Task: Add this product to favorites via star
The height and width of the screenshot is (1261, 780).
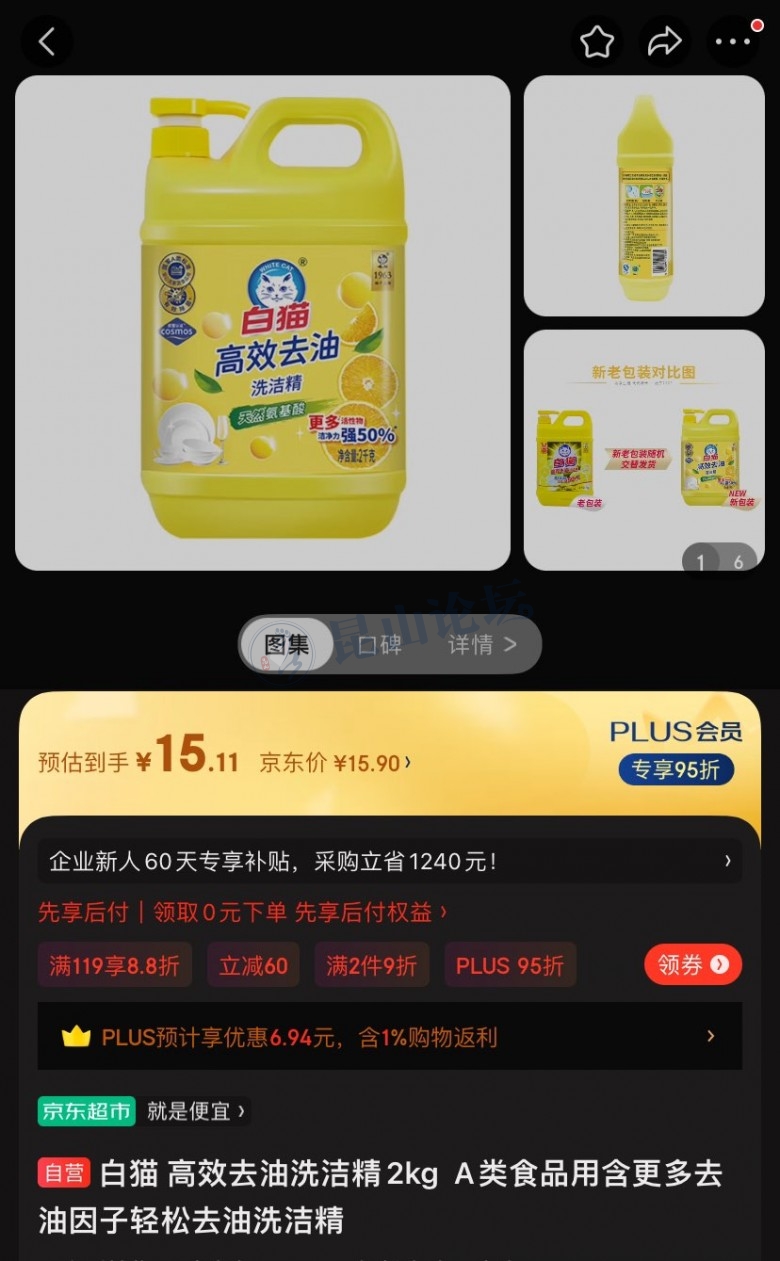Action: 597,42
